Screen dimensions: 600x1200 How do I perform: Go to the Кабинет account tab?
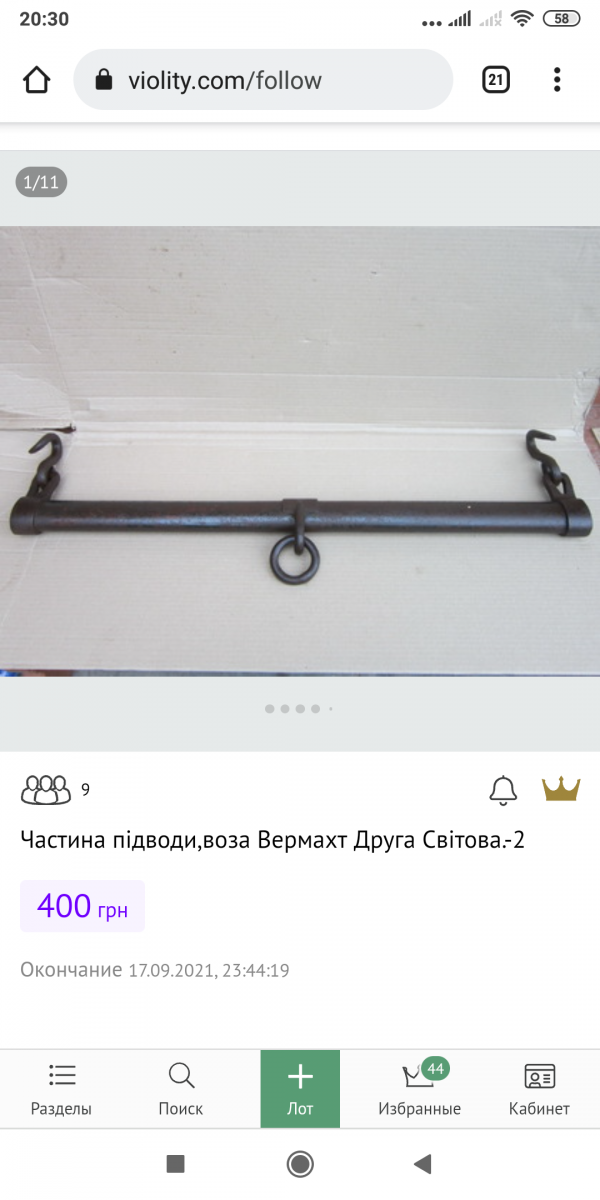click(540, 1089)
